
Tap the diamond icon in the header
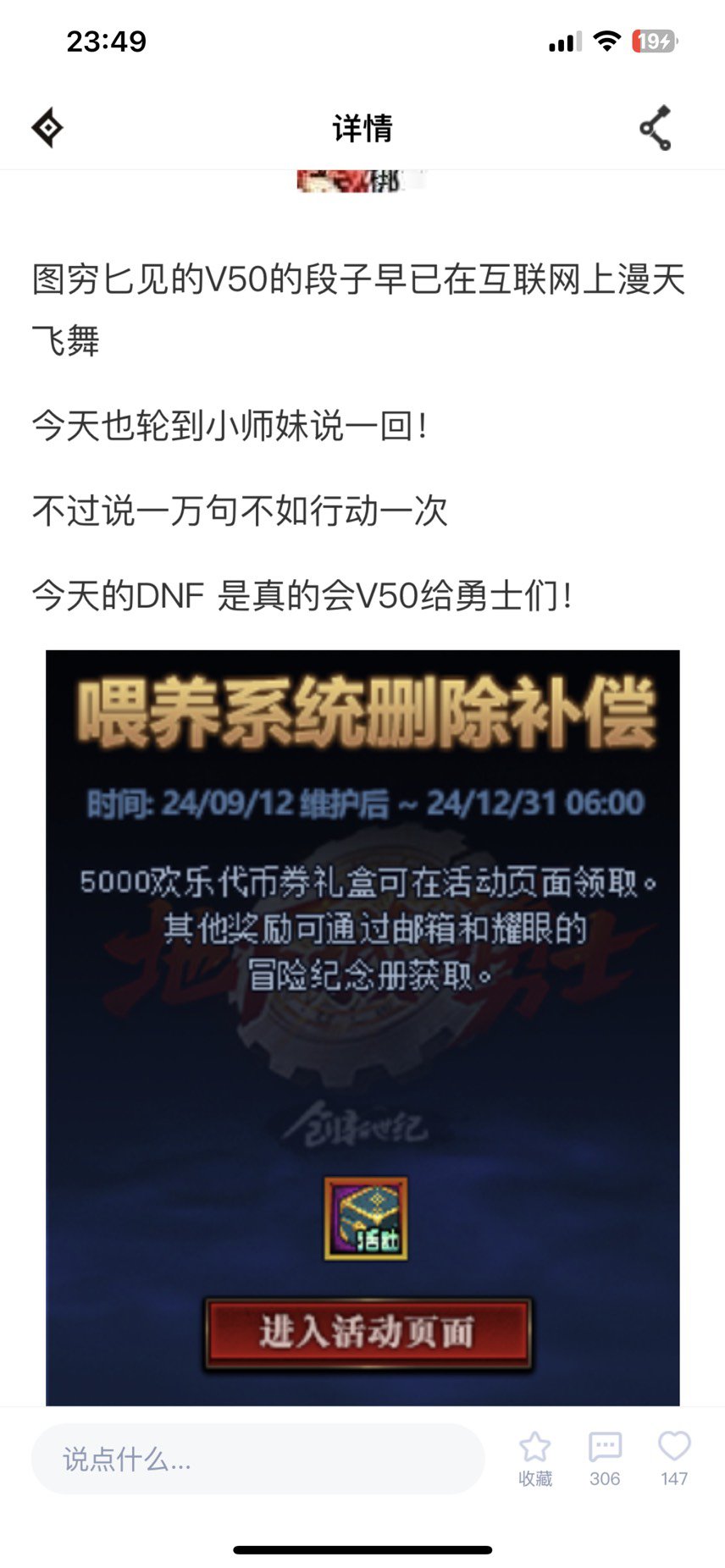[x=47, y=128]
